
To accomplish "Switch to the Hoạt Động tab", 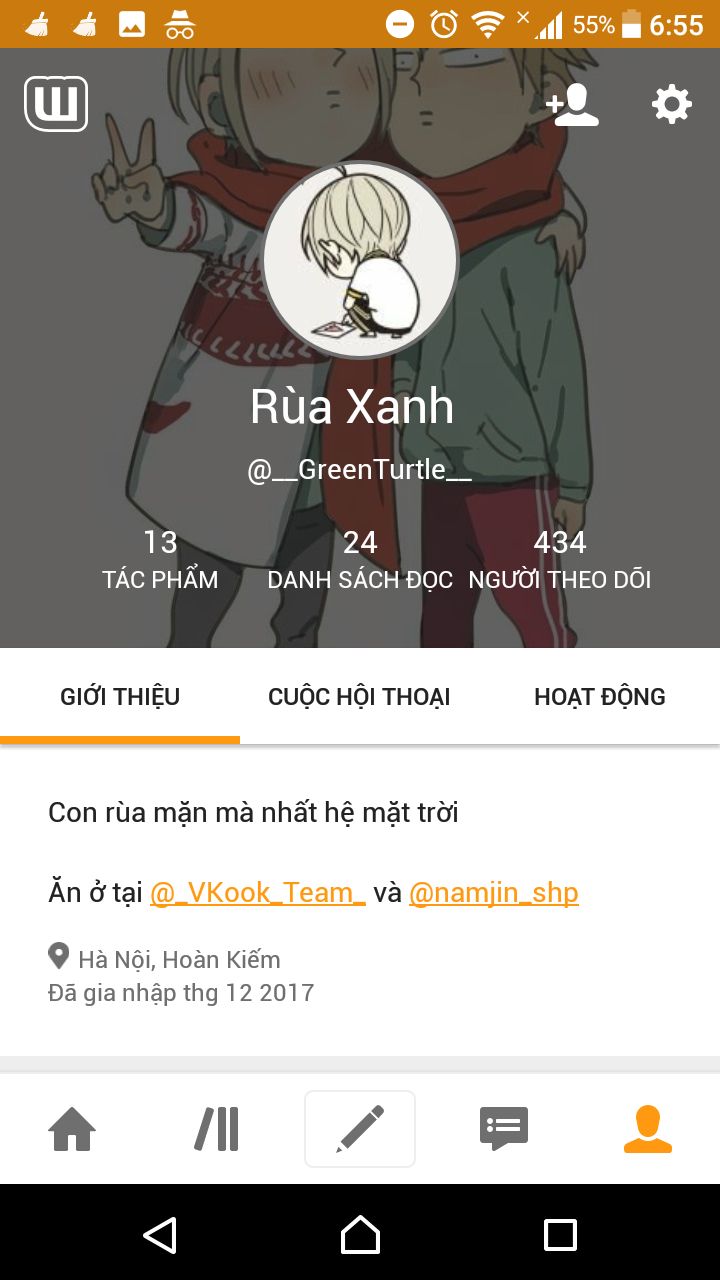I will 600,697.
